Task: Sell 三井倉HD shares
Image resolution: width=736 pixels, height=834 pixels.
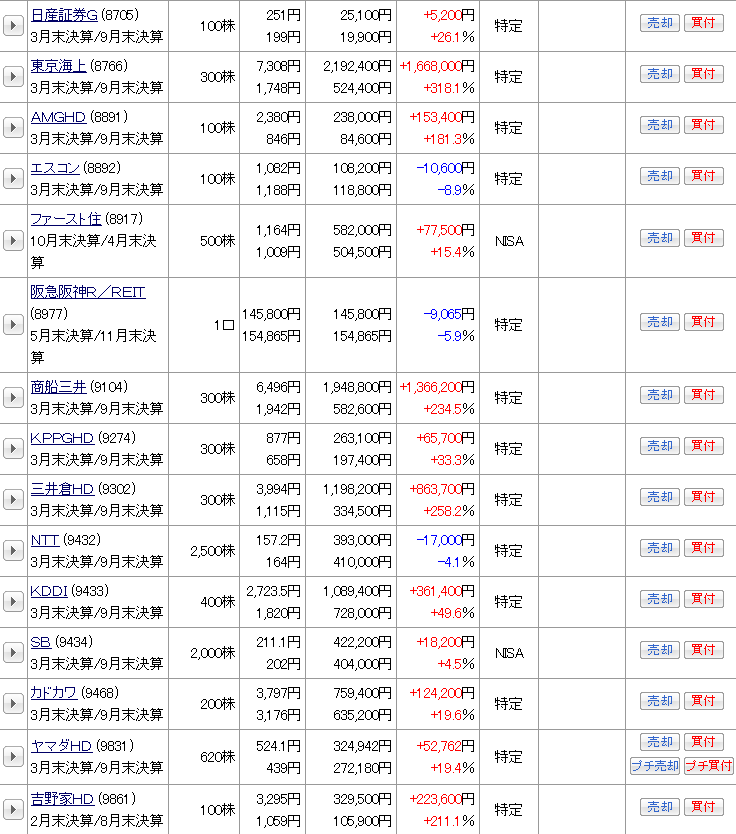Action: pos(659,497)
